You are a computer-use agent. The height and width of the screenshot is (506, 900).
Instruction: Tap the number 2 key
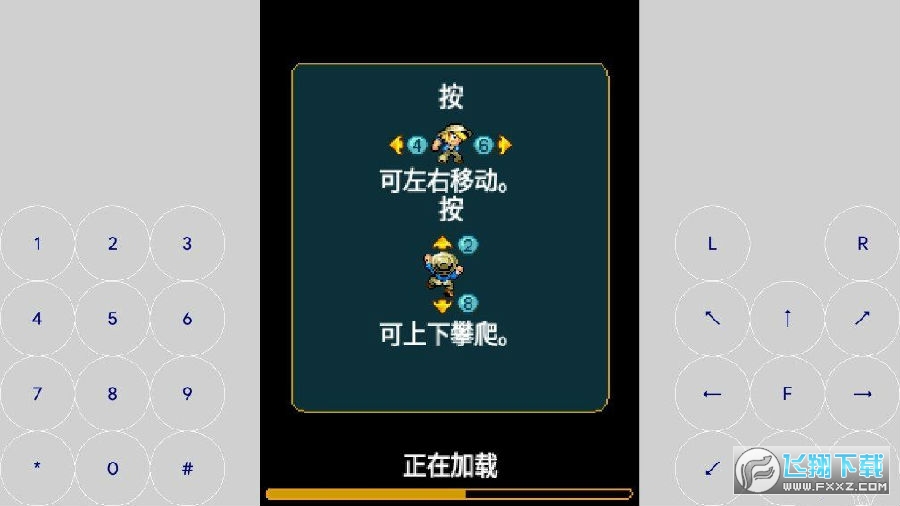coord(112,243)
